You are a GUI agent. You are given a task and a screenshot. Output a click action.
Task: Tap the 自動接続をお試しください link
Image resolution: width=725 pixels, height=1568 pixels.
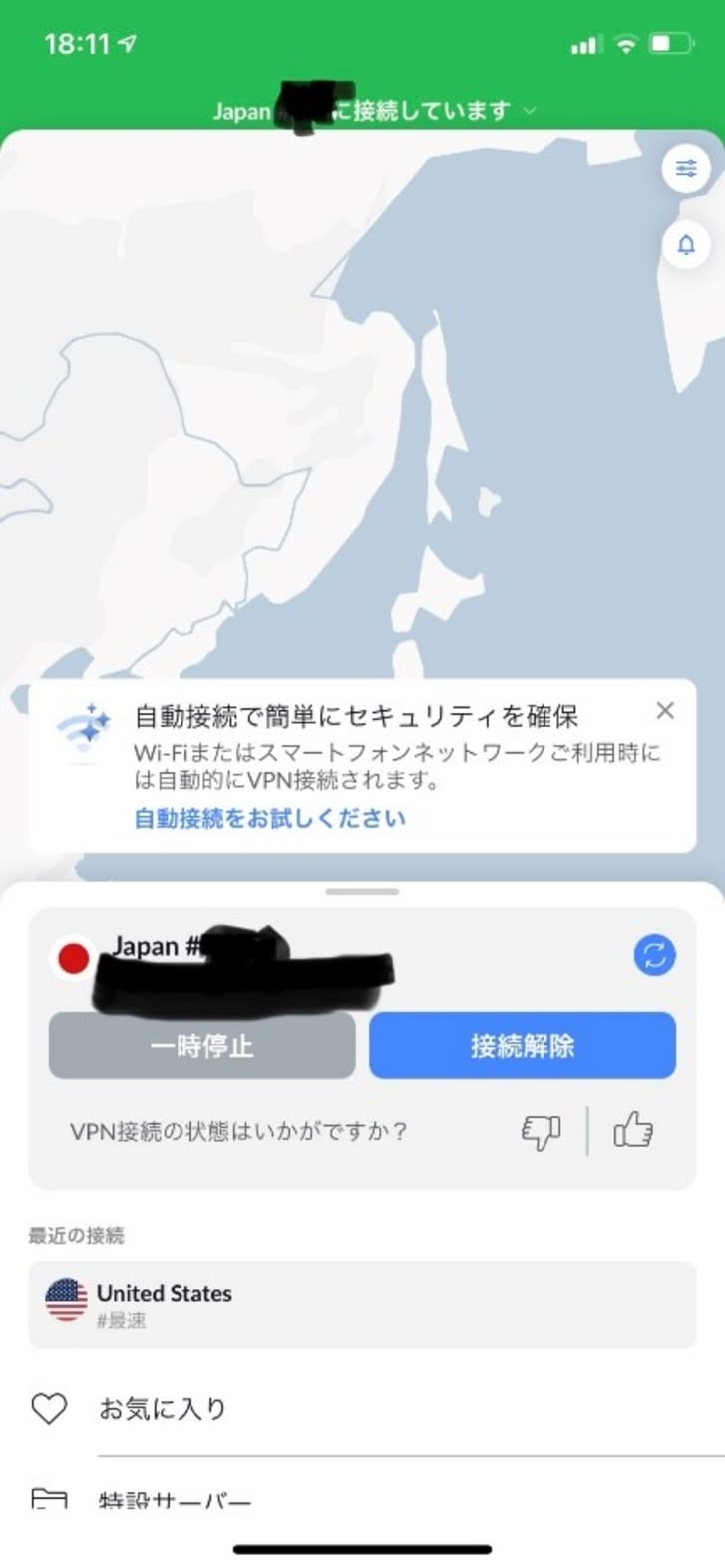pos(270,819)
